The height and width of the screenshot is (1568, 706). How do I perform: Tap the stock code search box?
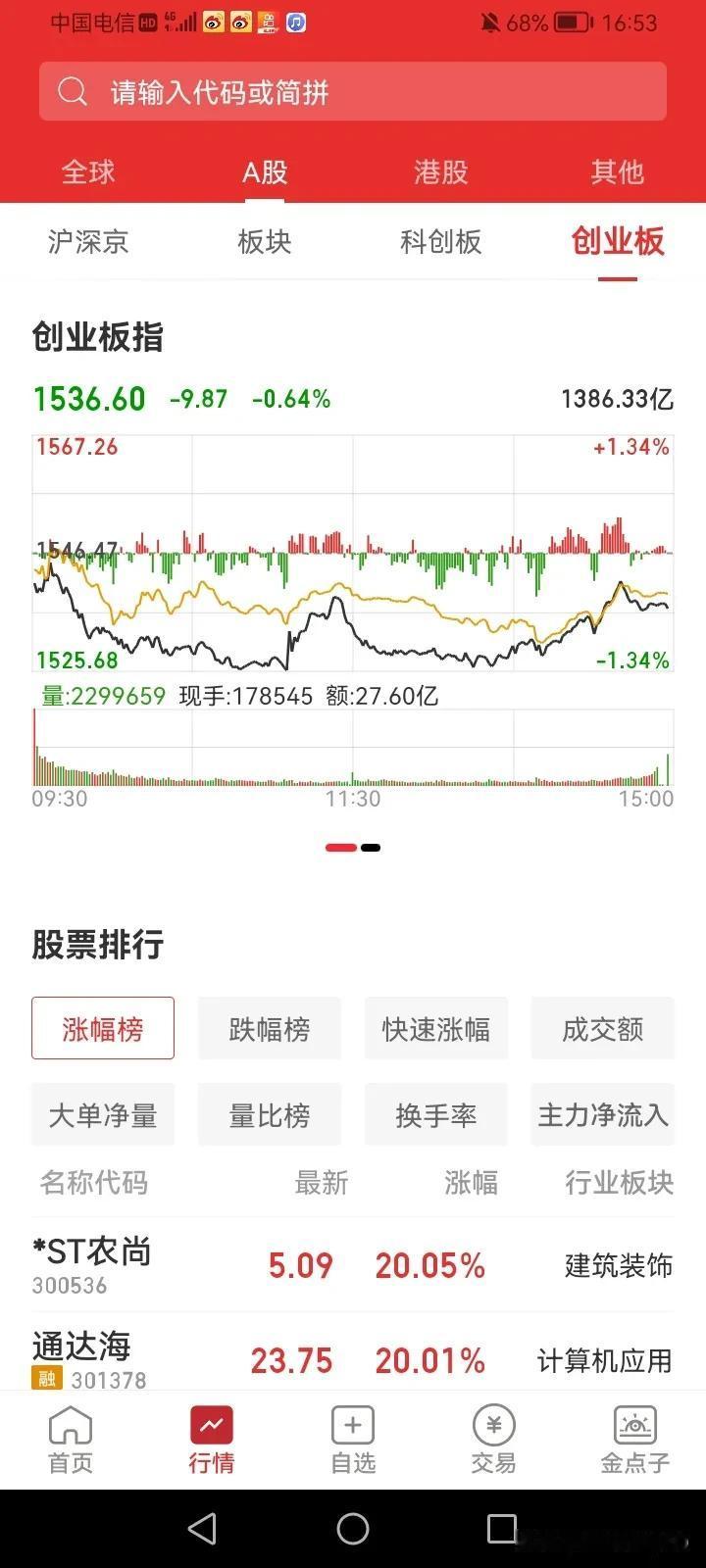click(353, 92)
